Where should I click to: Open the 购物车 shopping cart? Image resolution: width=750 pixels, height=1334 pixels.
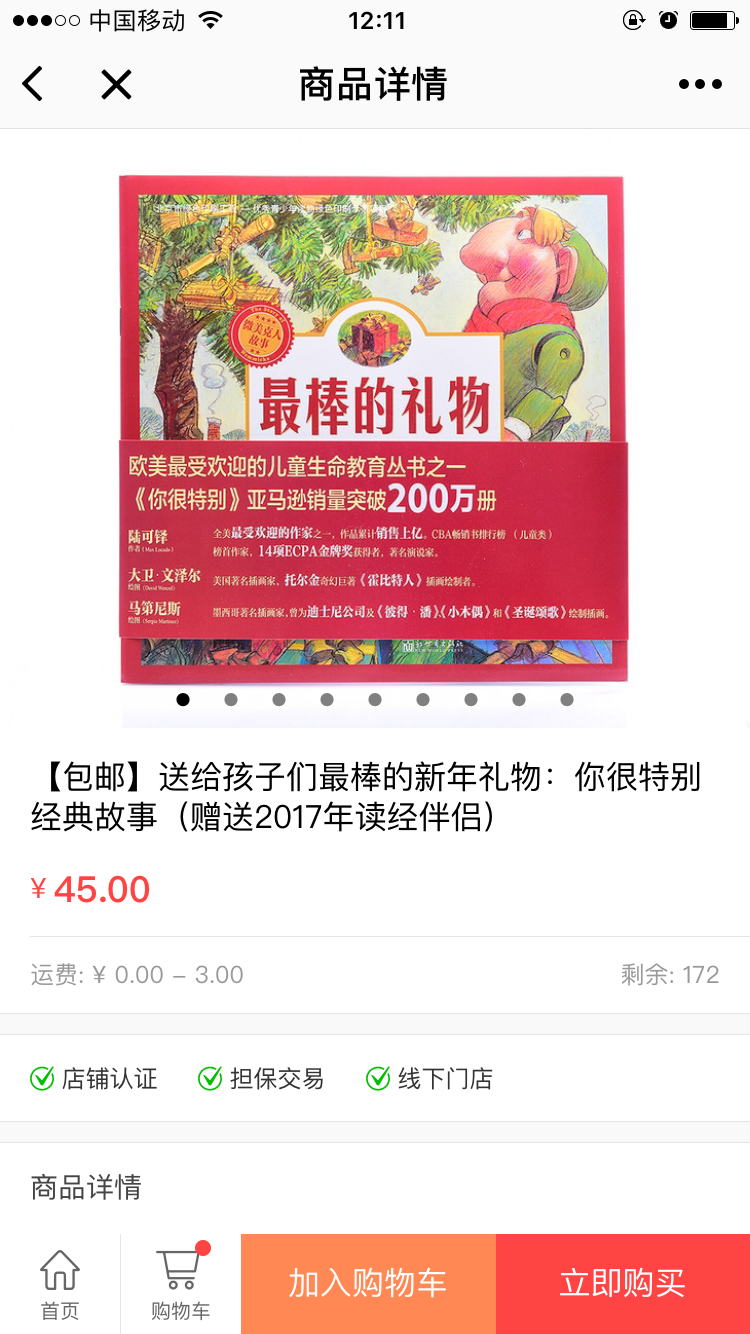coord(180,1284)
